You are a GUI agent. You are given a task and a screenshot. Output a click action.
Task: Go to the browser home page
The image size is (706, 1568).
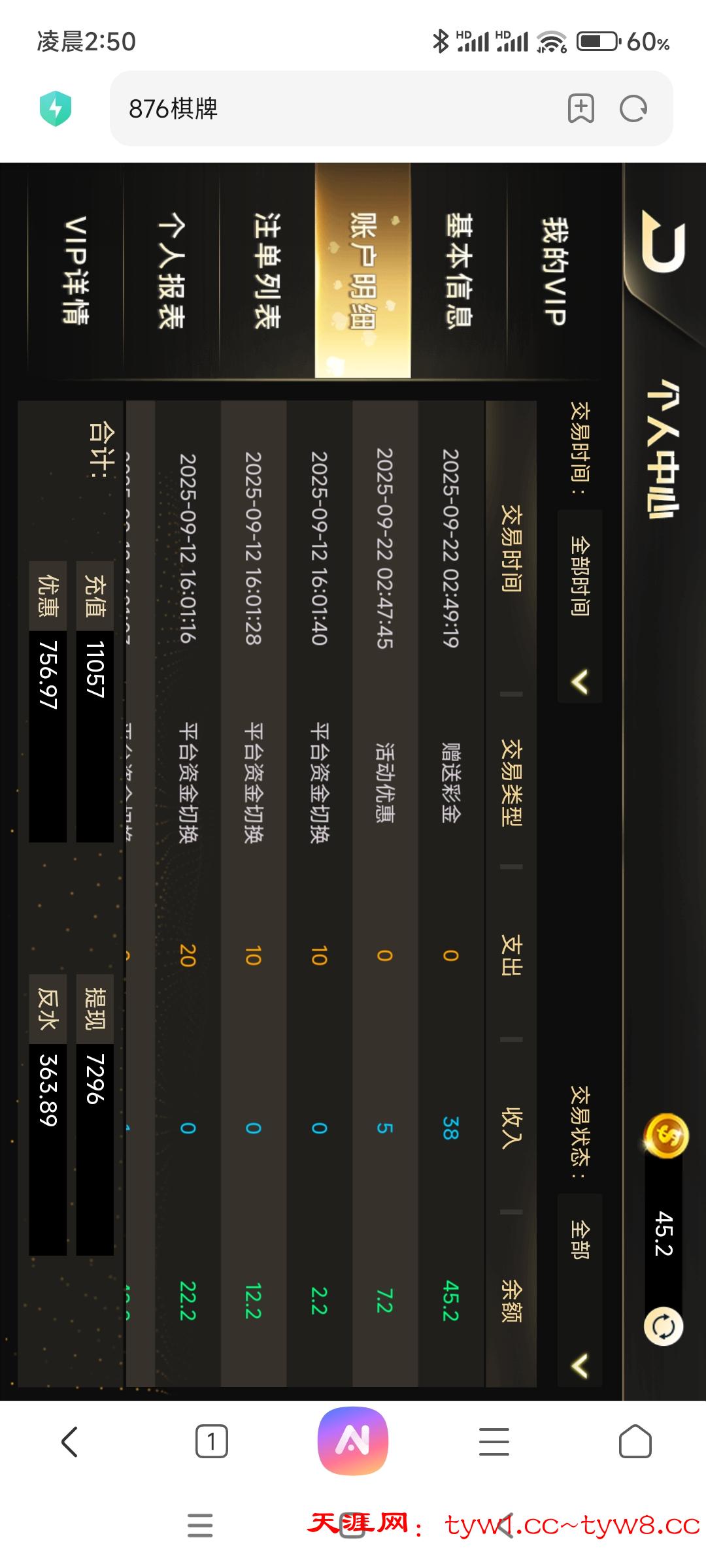[x=635, y=1441]
